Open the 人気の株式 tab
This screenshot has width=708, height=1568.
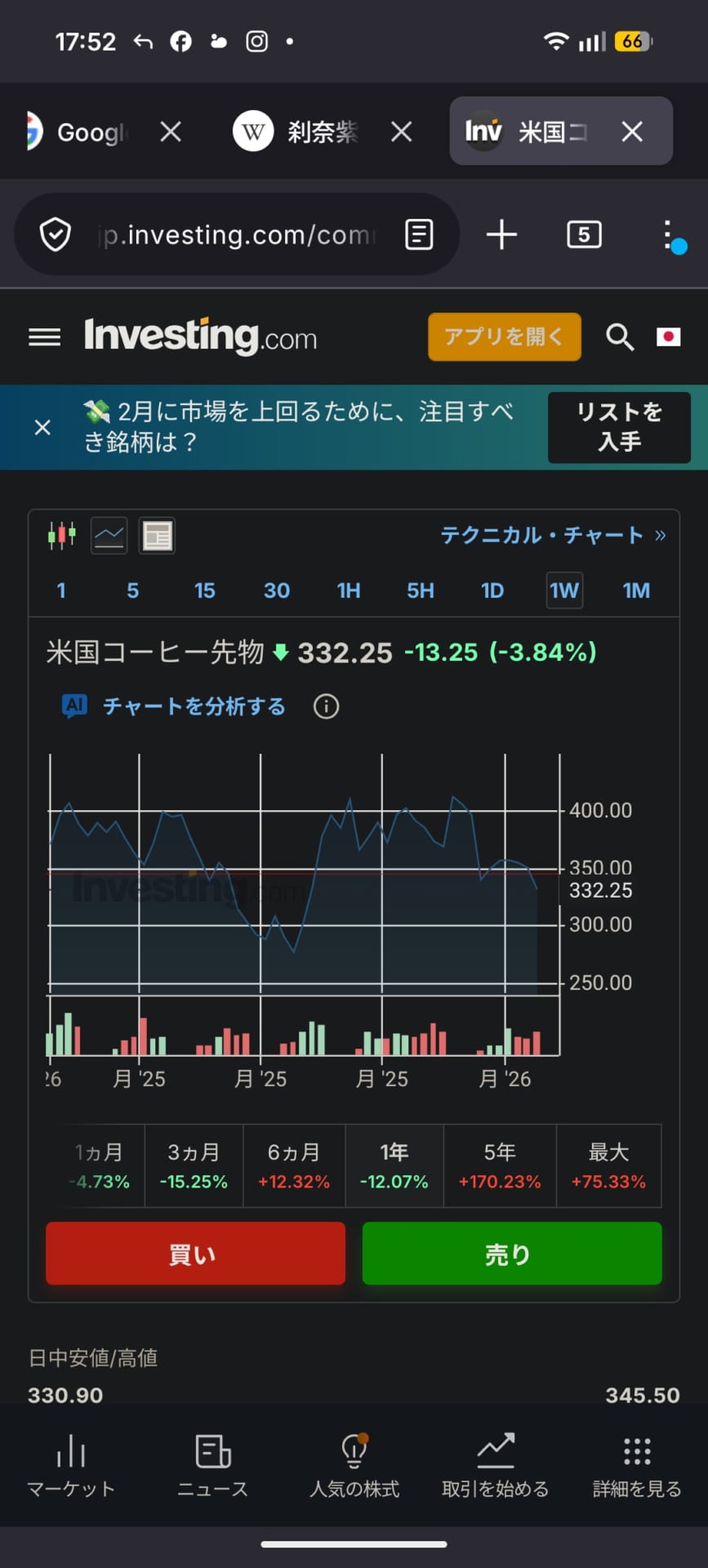pyautogui.click(x=354, y=1467)
